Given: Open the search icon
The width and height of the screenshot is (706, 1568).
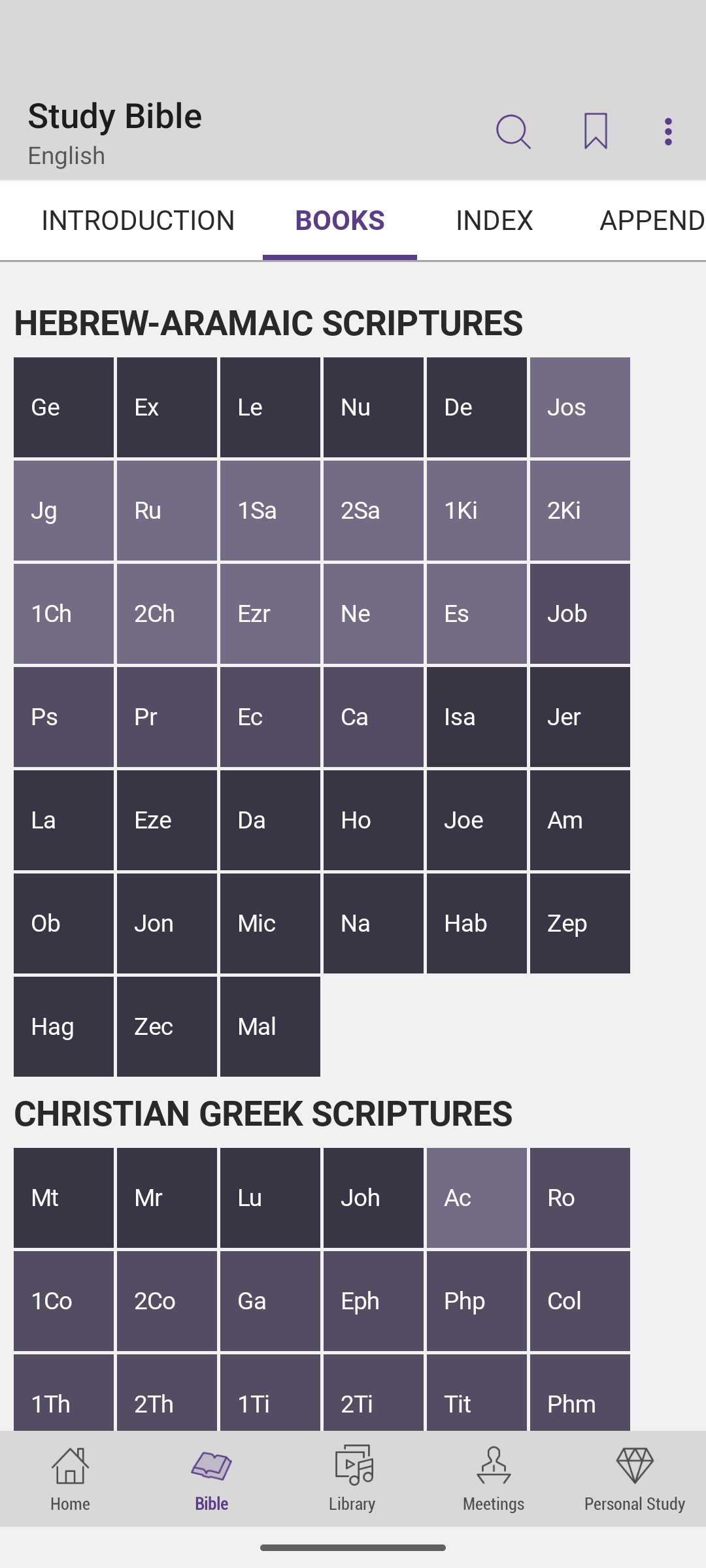Looking at the screenshot, I should coord(513,132).
